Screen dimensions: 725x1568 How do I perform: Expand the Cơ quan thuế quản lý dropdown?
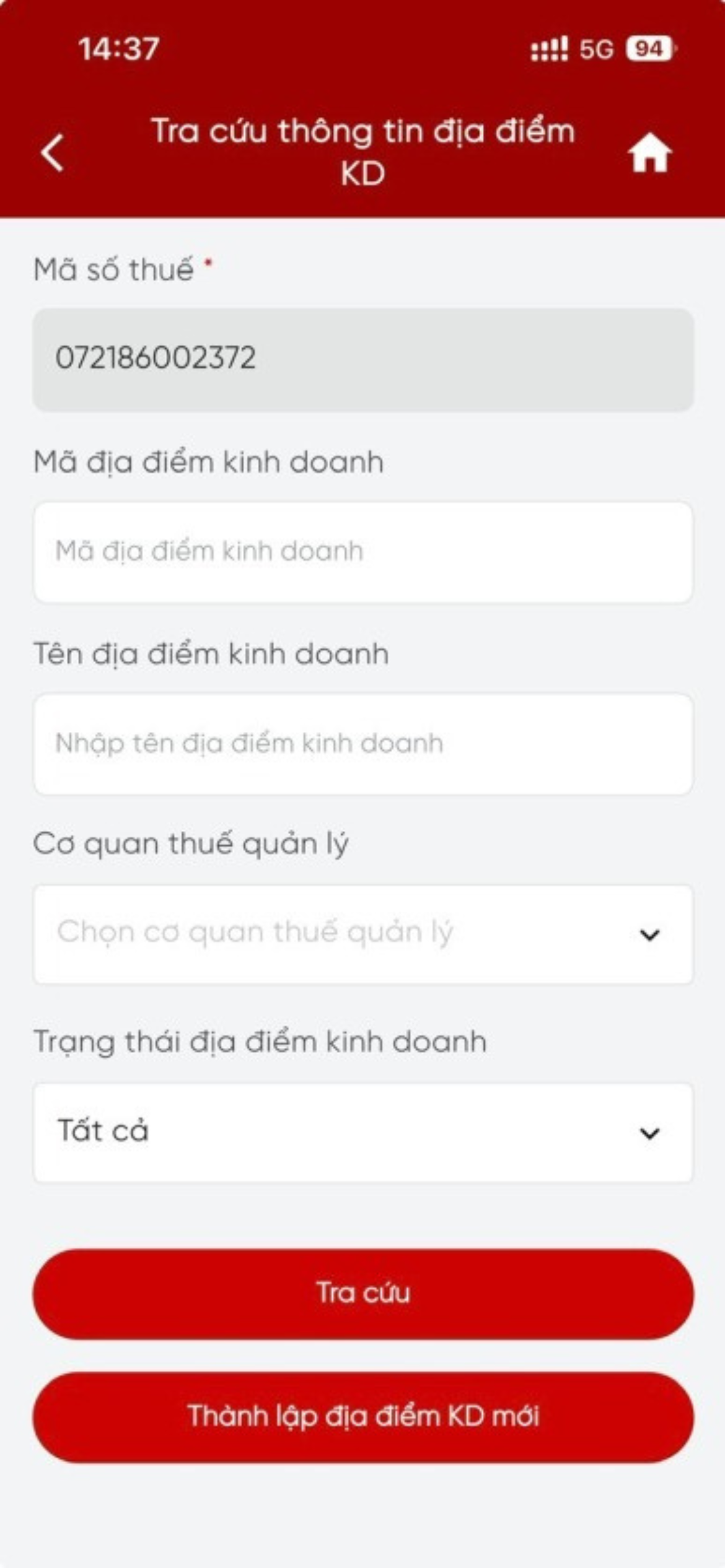click(362, 934)
